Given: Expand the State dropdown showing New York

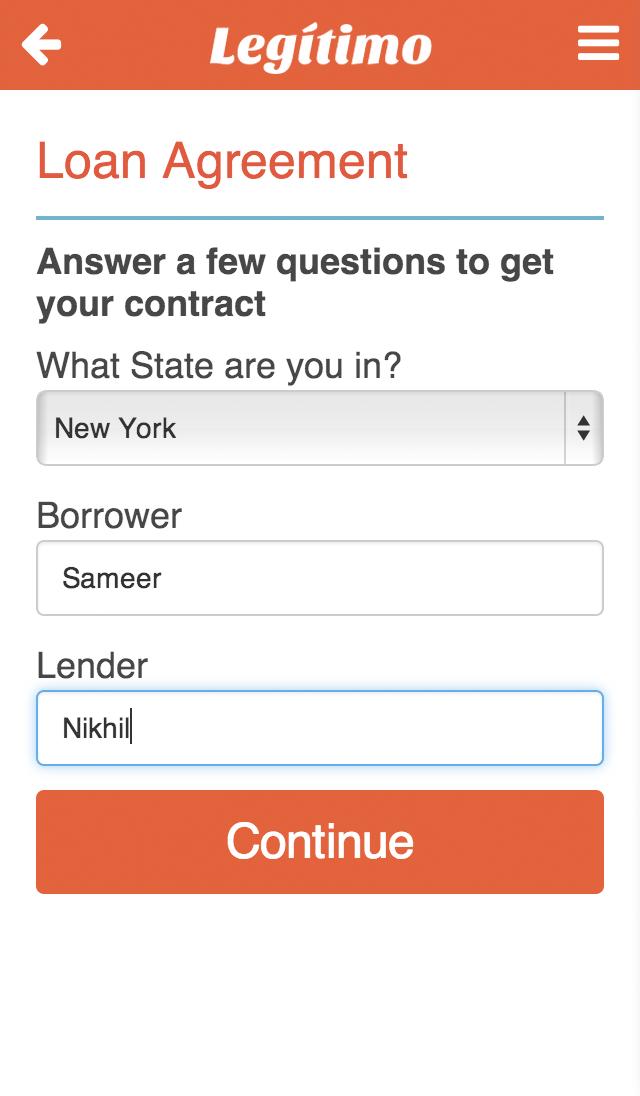Looking at the screenshot, I should (319, 428).
